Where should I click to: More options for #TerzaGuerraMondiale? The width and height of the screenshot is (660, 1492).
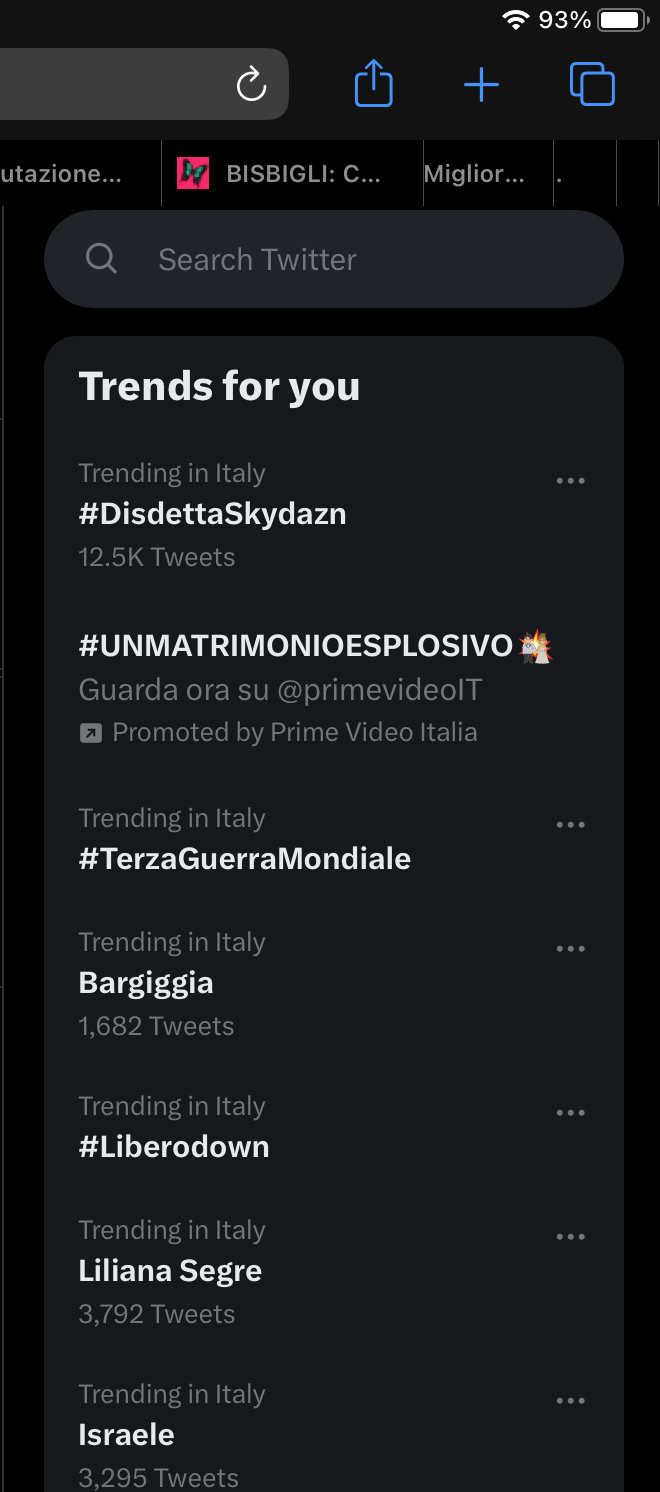point(571,825)
